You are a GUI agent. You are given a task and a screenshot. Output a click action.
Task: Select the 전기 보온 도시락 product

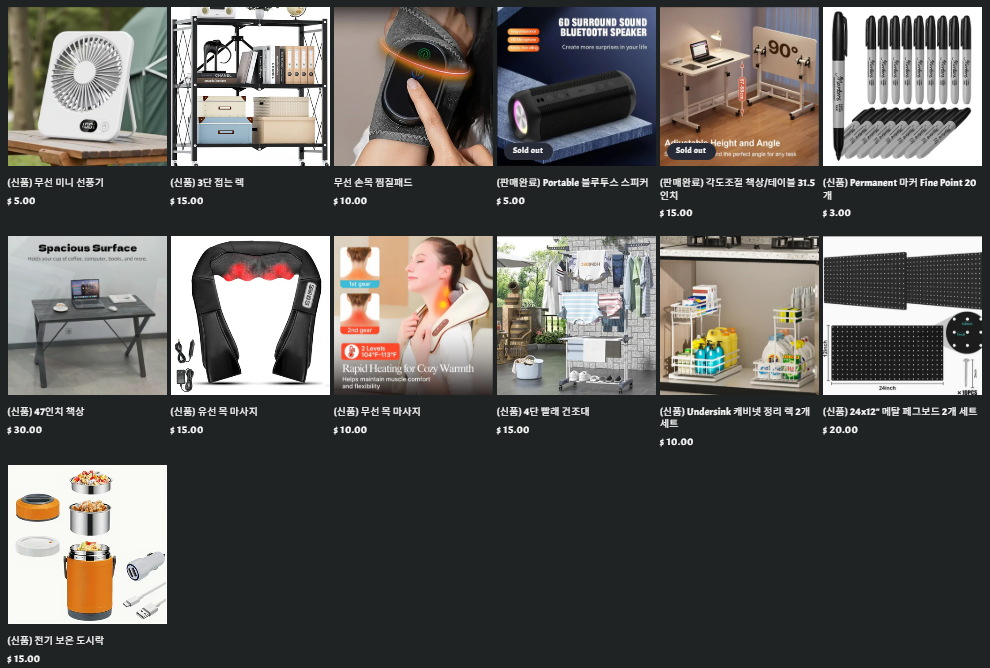click(x=87, y=545)
